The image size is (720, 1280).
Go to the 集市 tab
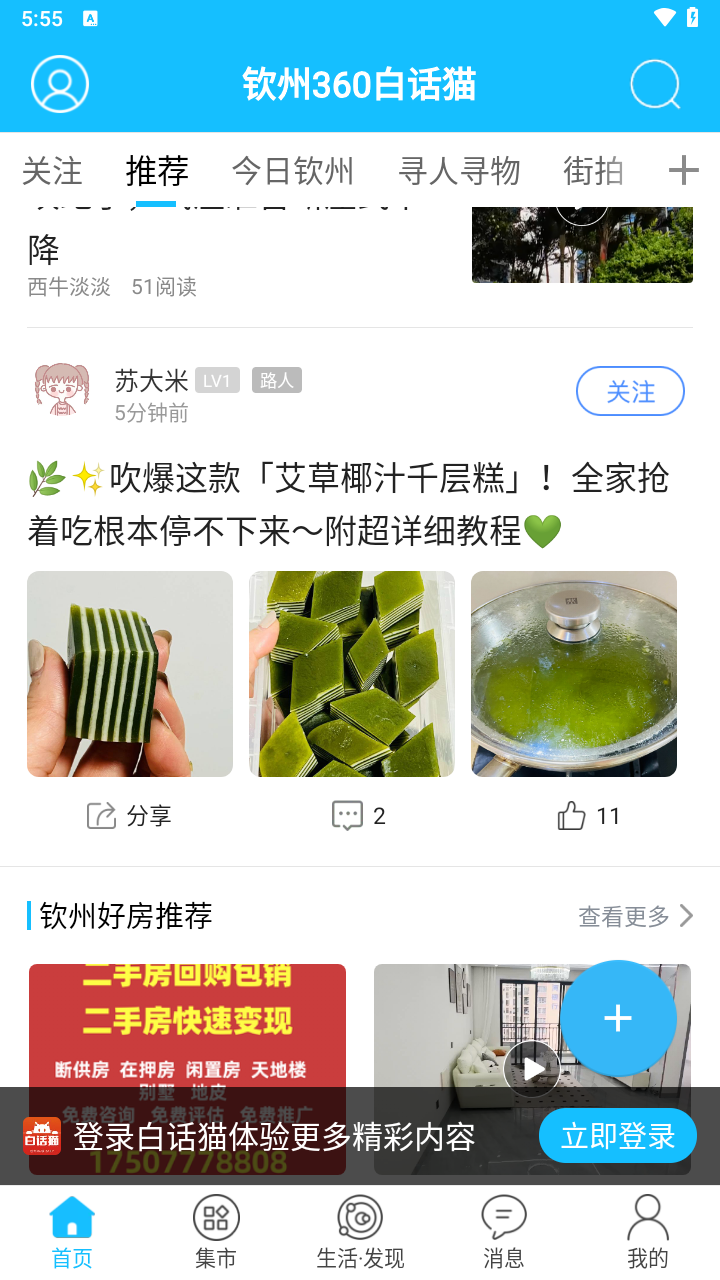pos(216,1232)
